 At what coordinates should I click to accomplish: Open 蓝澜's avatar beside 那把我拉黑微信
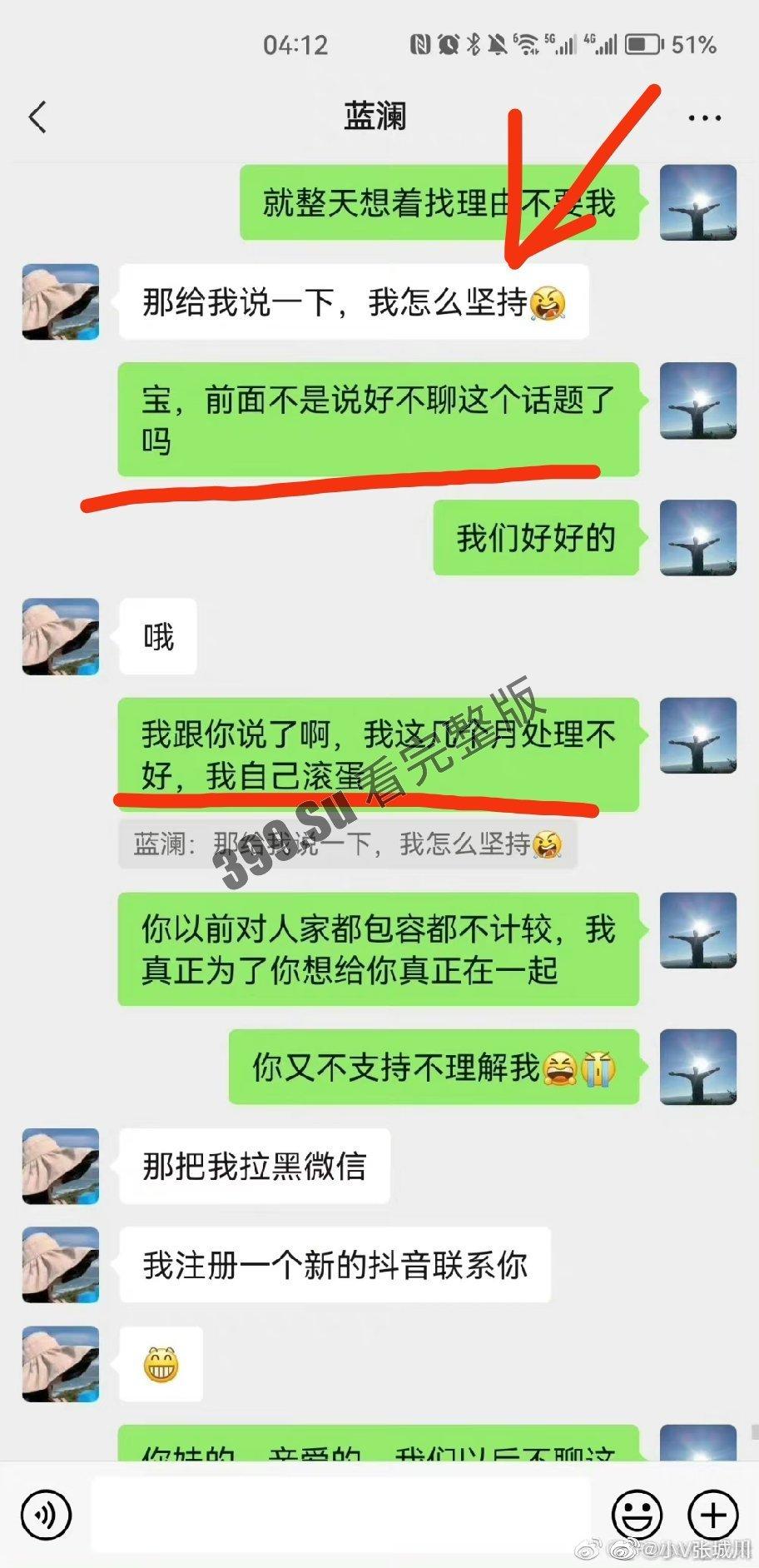[x=61, y=1166]
